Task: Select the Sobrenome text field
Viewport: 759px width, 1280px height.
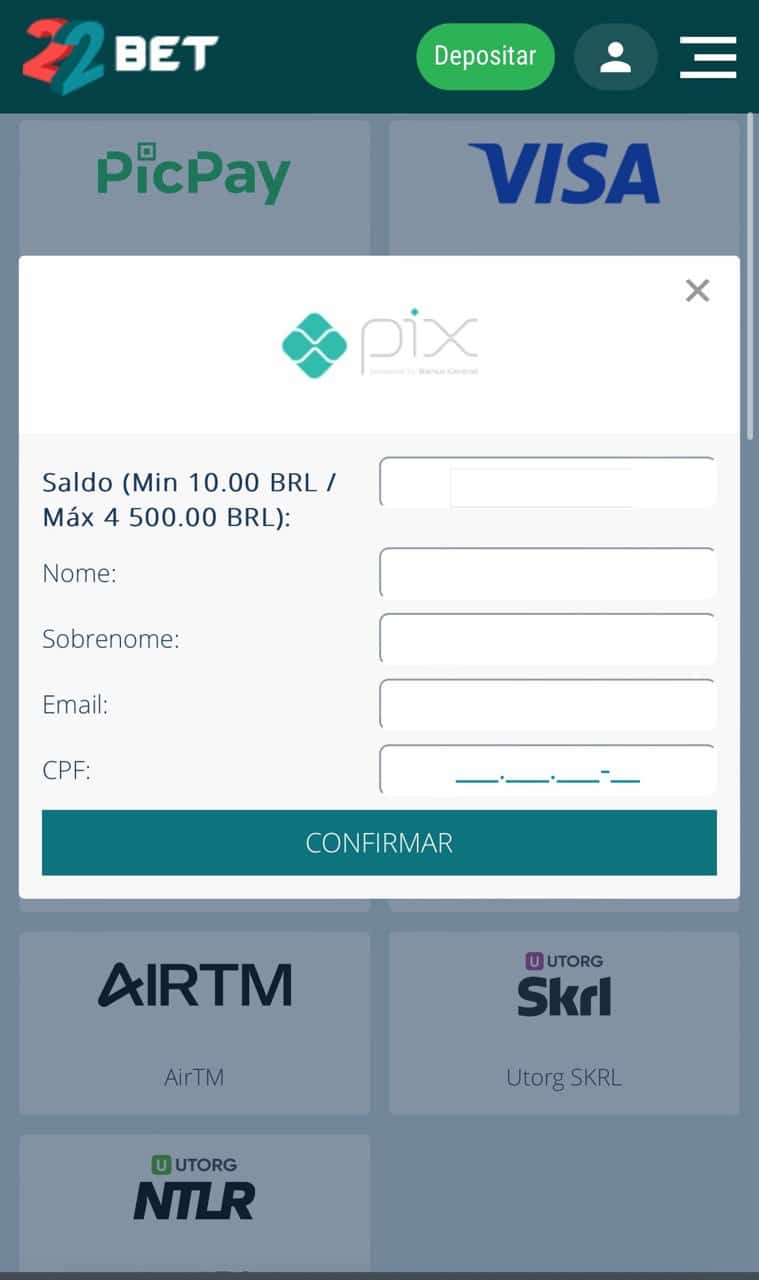Action: (x=547, y=640)
